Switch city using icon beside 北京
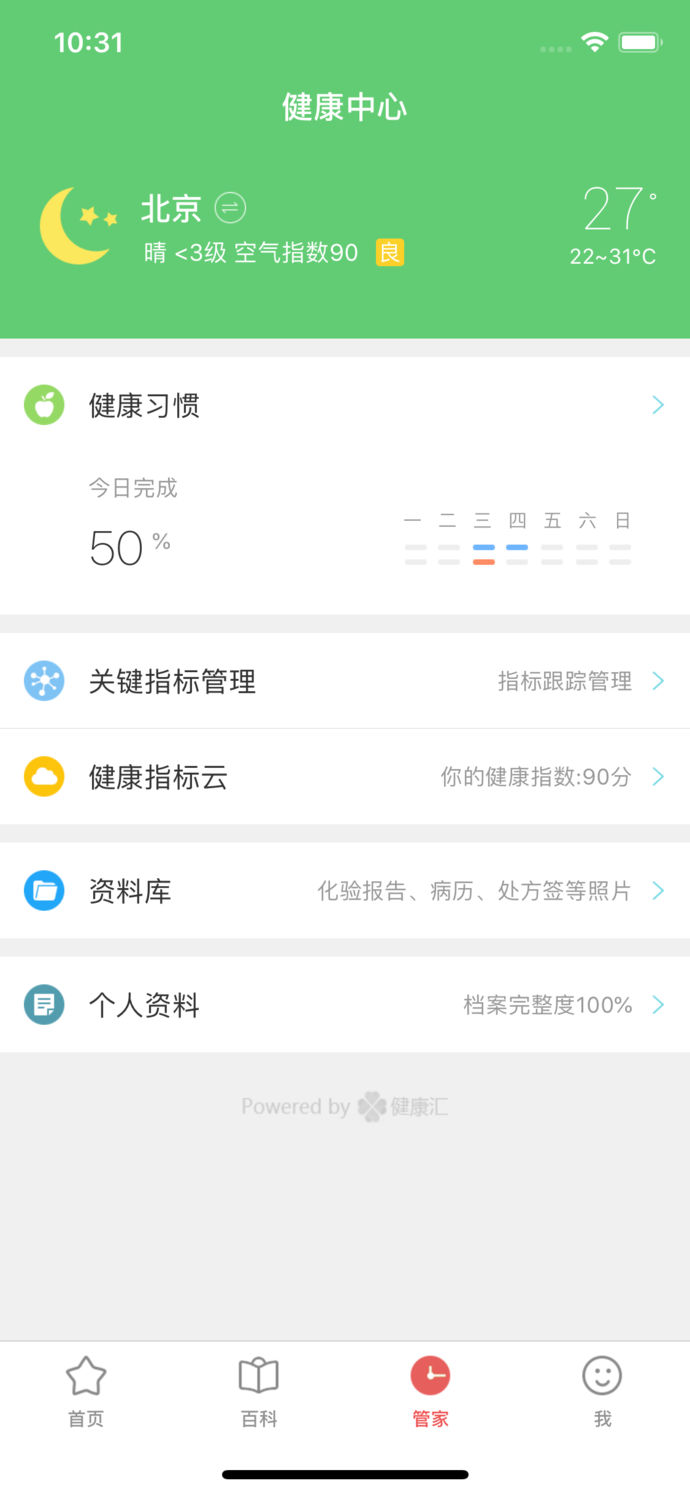 [x=230, y=208]
